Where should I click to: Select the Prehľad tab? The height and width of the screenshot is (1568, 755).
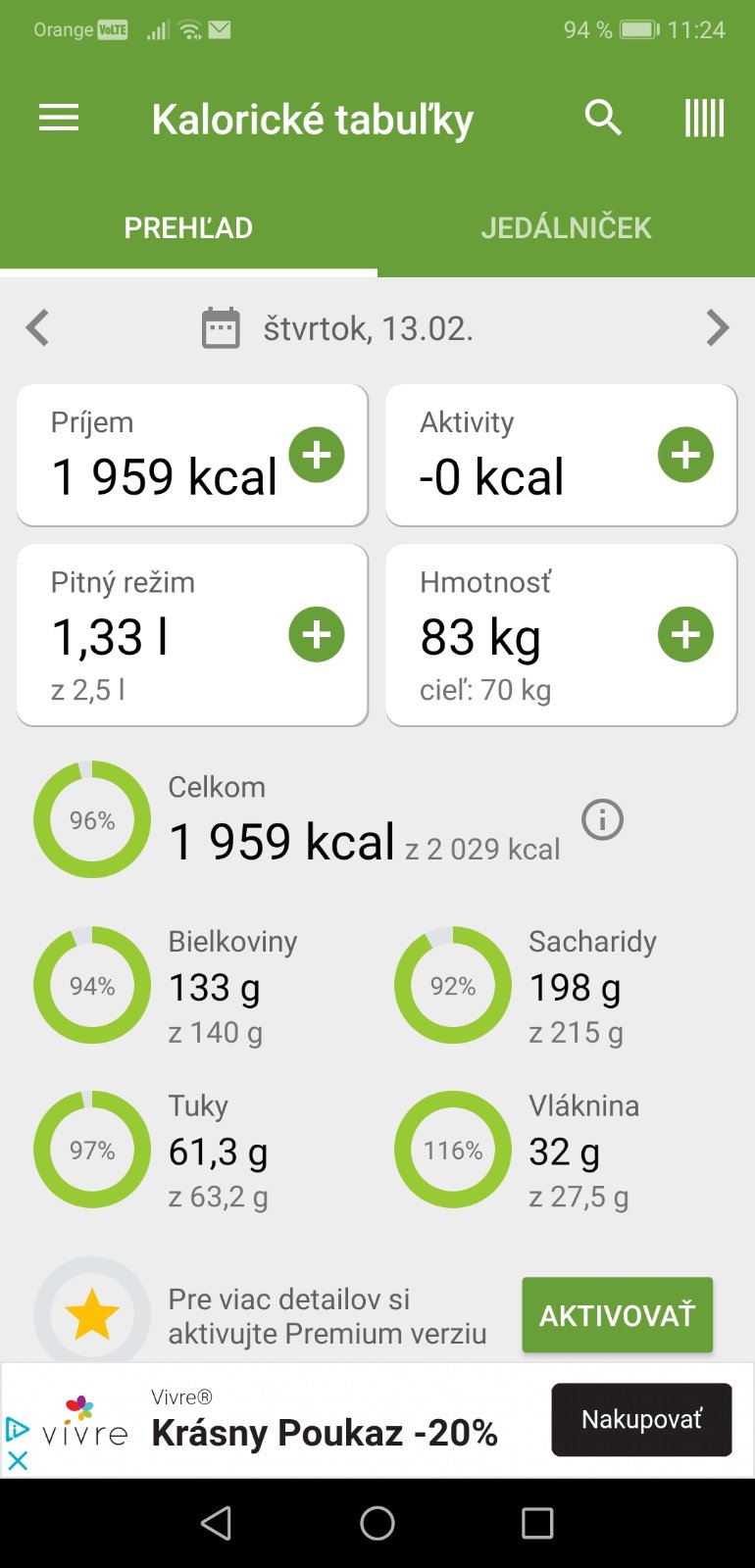(x=188, y=227)
